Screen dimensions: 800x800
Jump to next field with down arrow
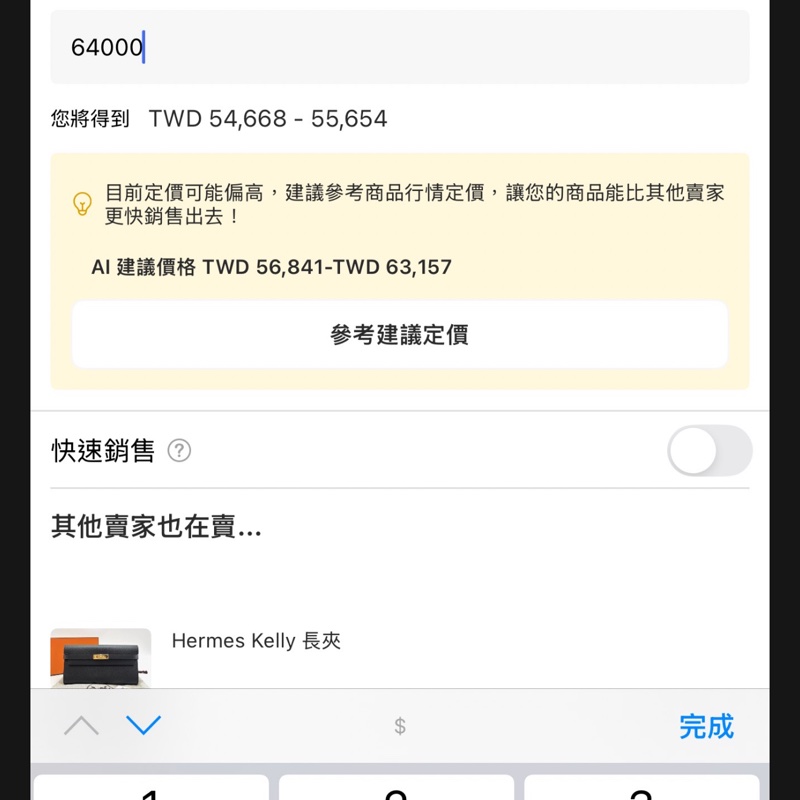144,726
